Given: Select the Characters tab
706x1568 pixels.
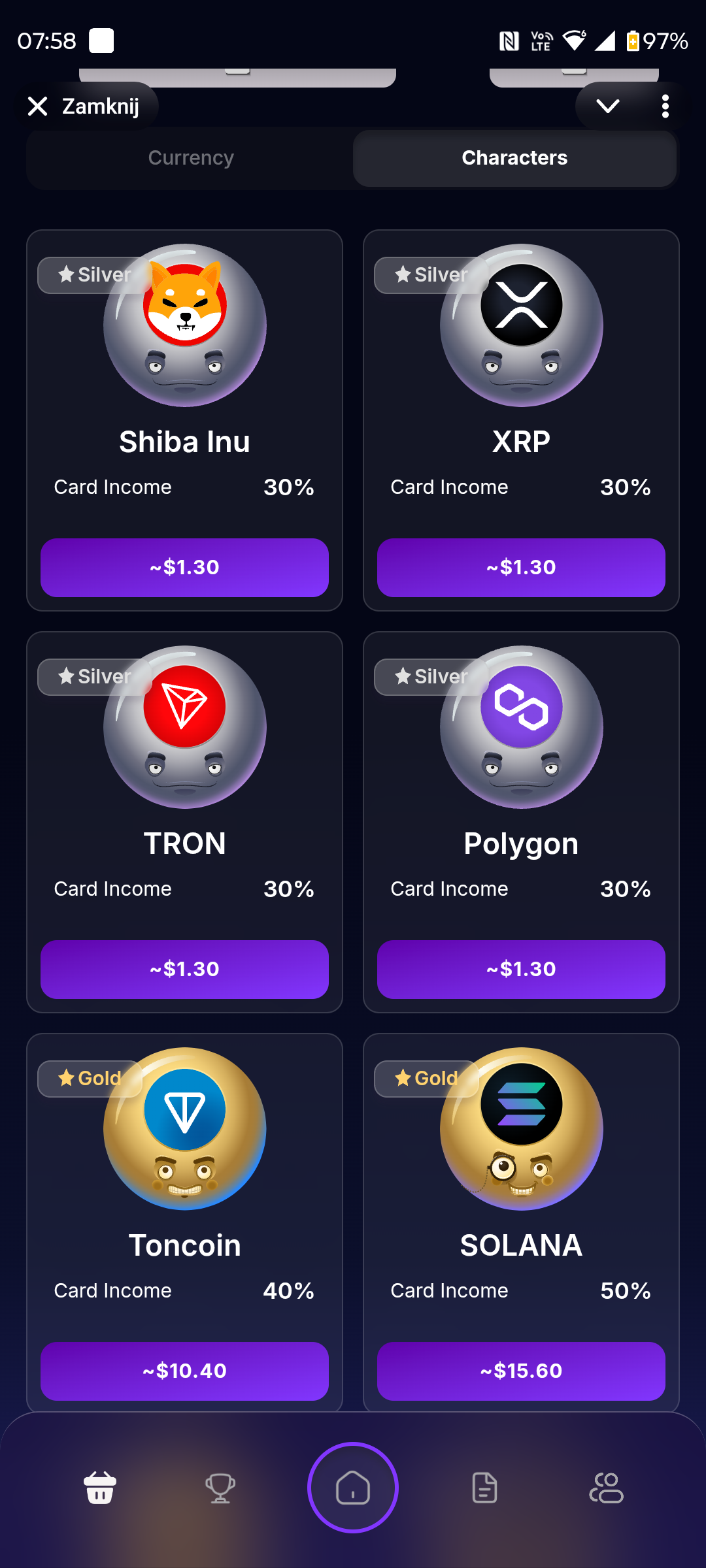Looking at the screenshot, I should tap(514, 158).
